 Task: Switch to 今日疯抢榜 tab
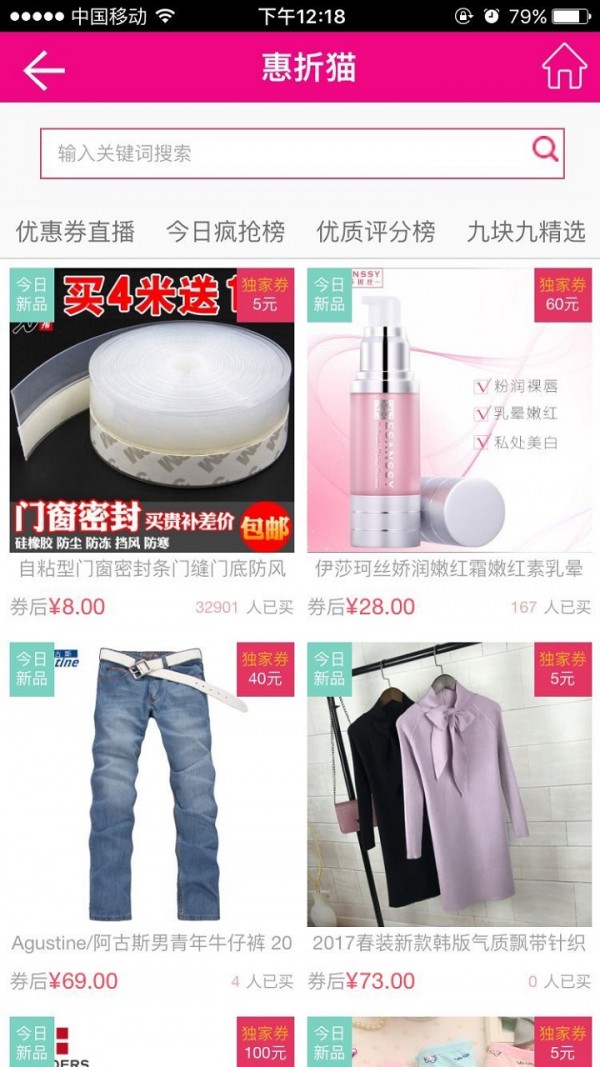(225, 232)
